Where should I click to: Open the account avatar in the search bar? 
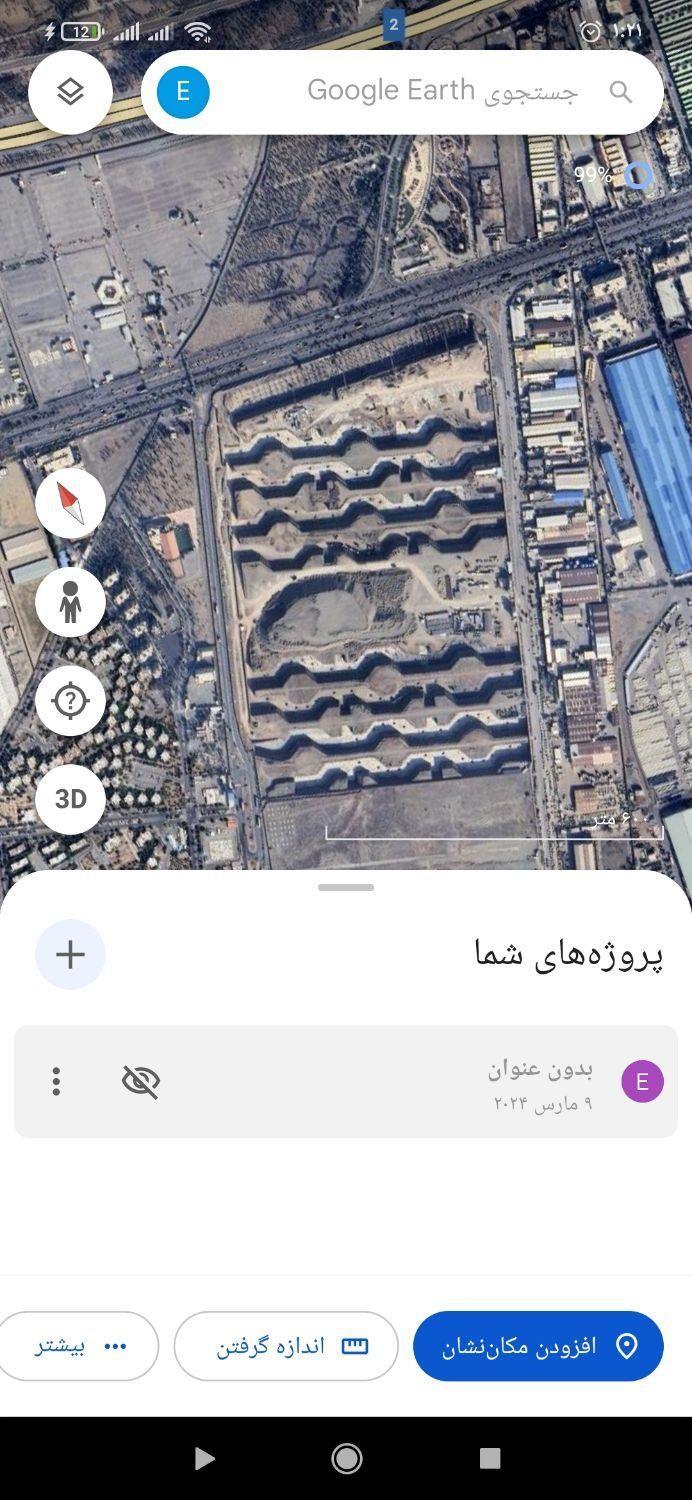click(x=183, y=92)
